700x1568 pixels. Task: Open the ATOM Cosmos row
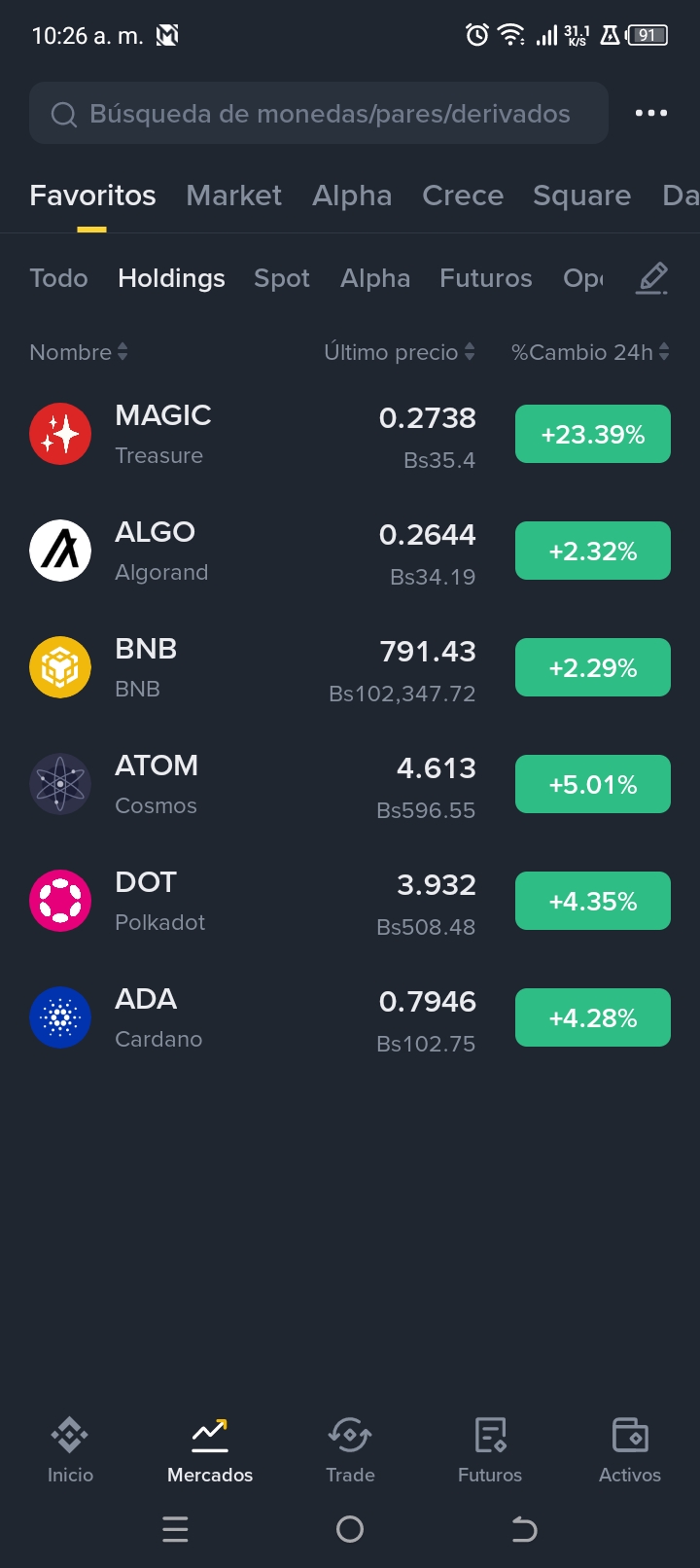coord(350,784)
